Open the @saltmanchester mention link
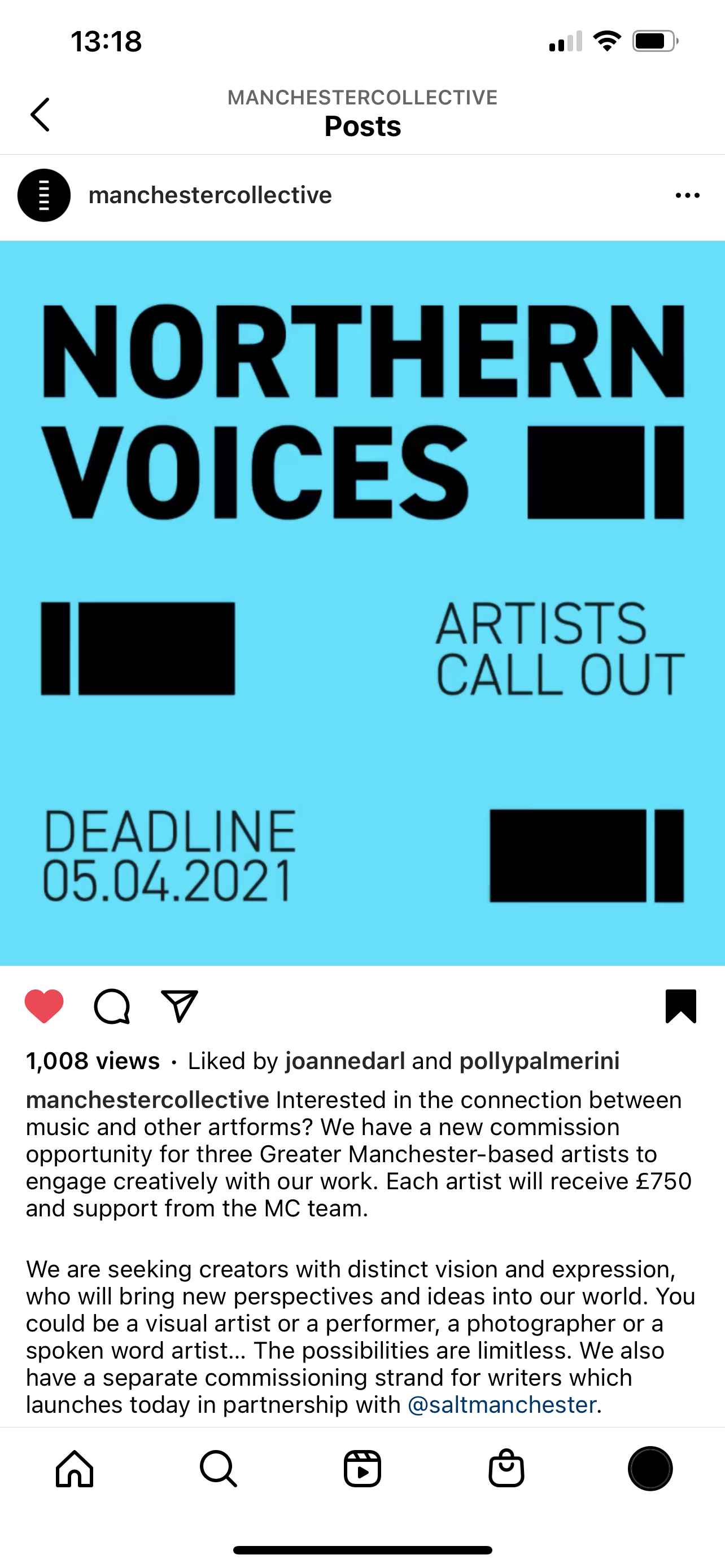This screenshot has height=1568, width=725. tap(501, 1405)
